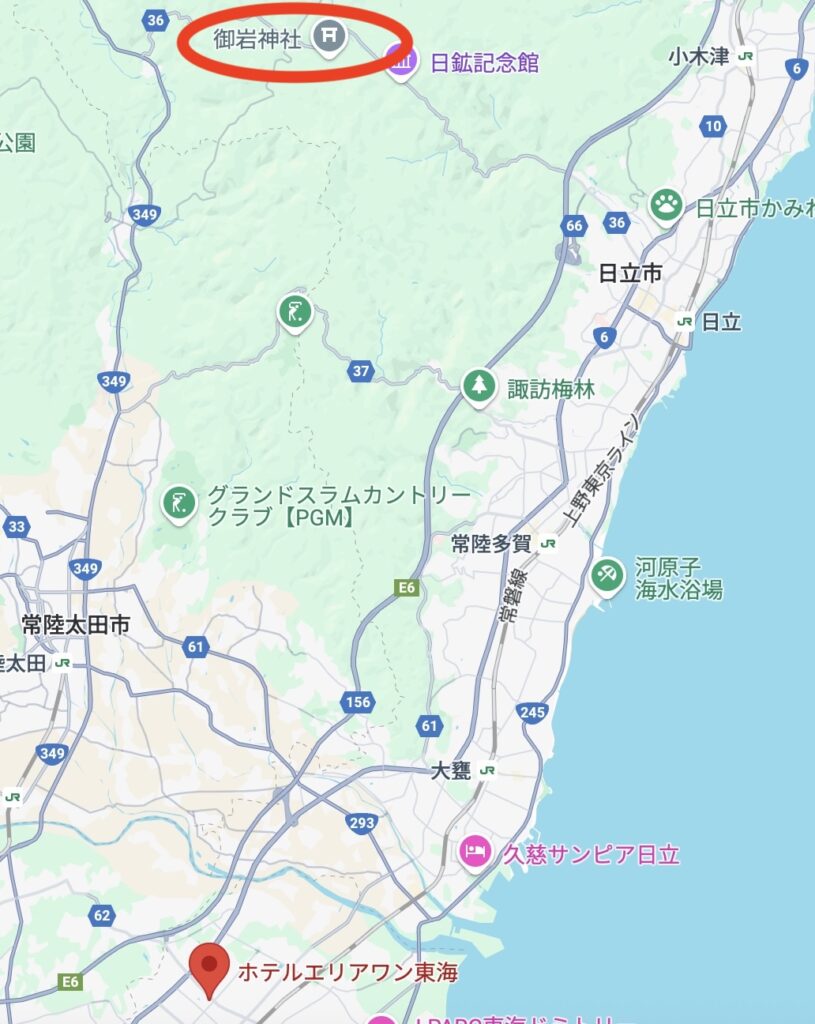Select the red ホテルエリアワン東海 pin

(x=209, y=966)
